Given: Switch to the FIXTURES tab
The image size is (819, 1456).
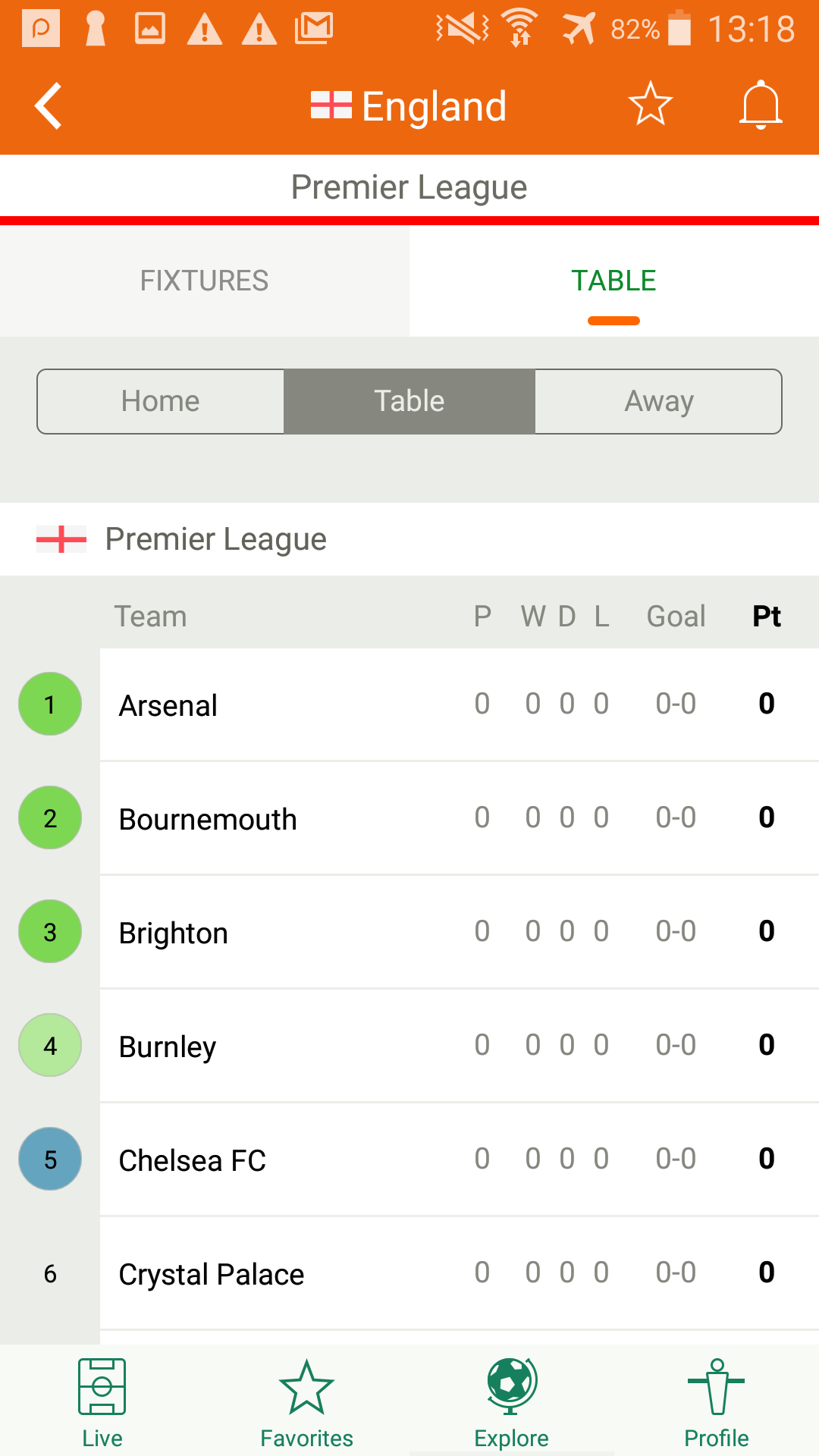Looking at the screenshot, I should (204, 281).
